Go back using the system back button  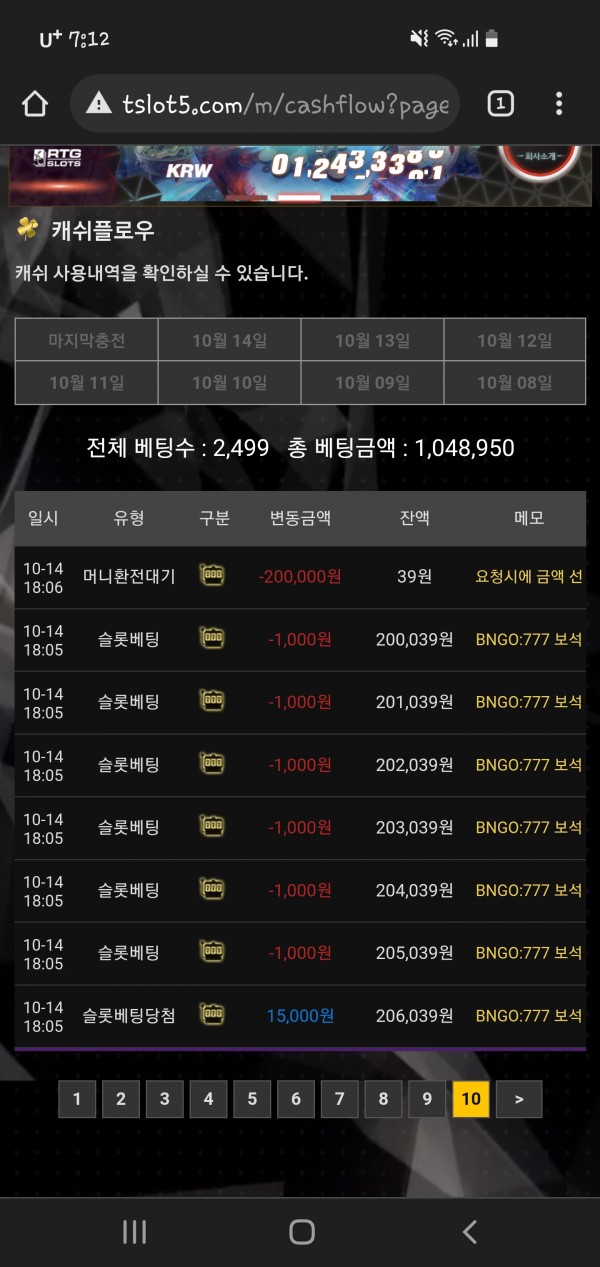click(469, 1232)
